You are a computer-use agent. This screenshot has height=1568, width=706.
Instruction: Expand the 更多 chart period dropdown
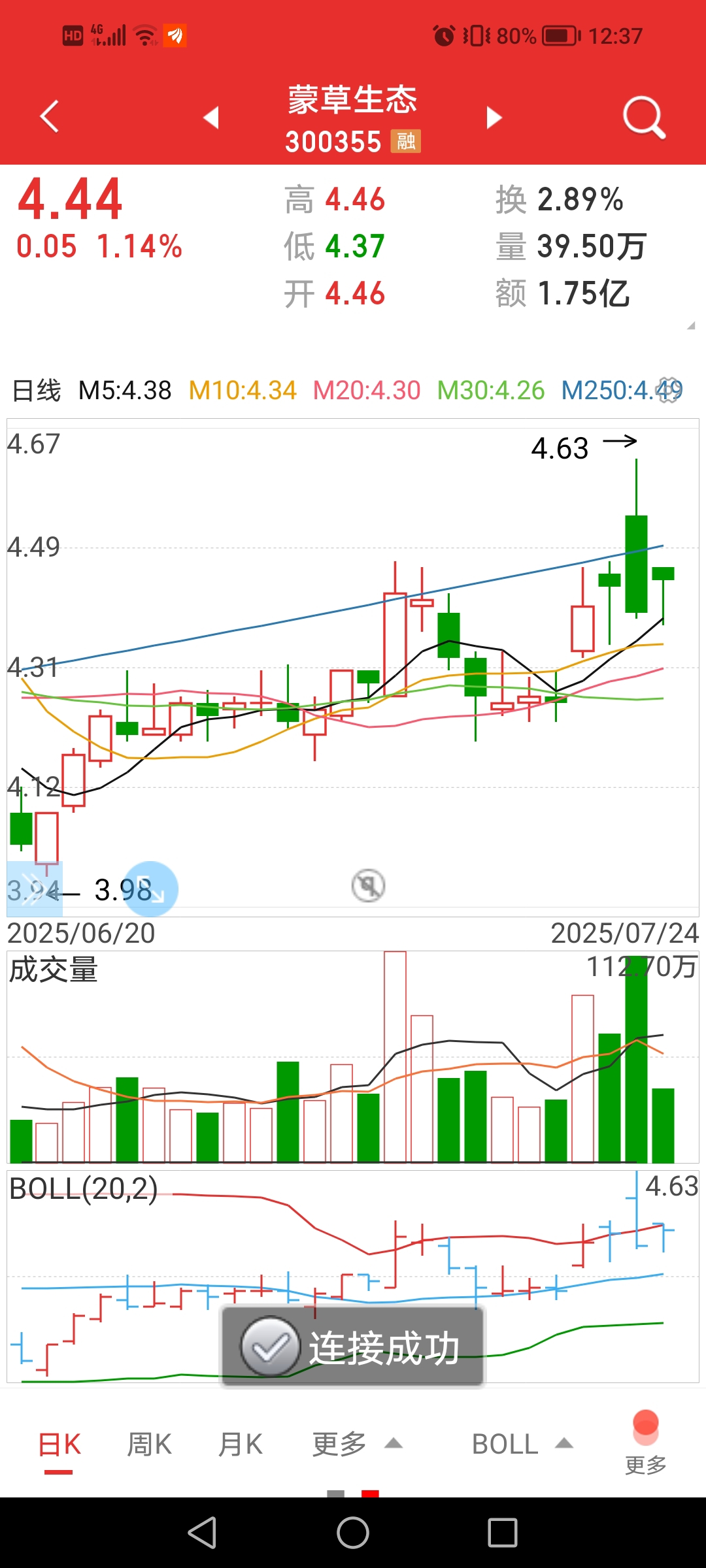tap(357, 1445)
